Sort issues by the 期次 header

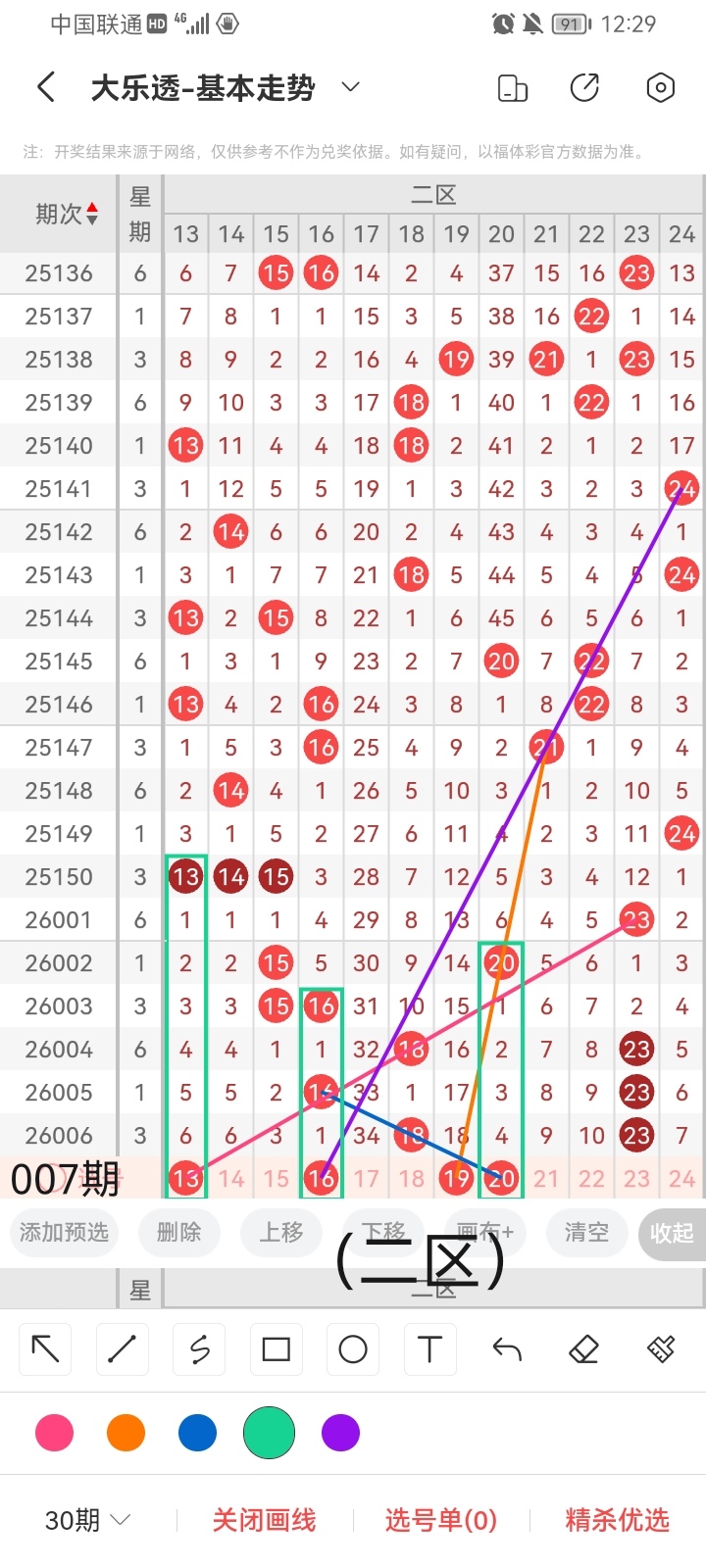(x=66, y=214)
